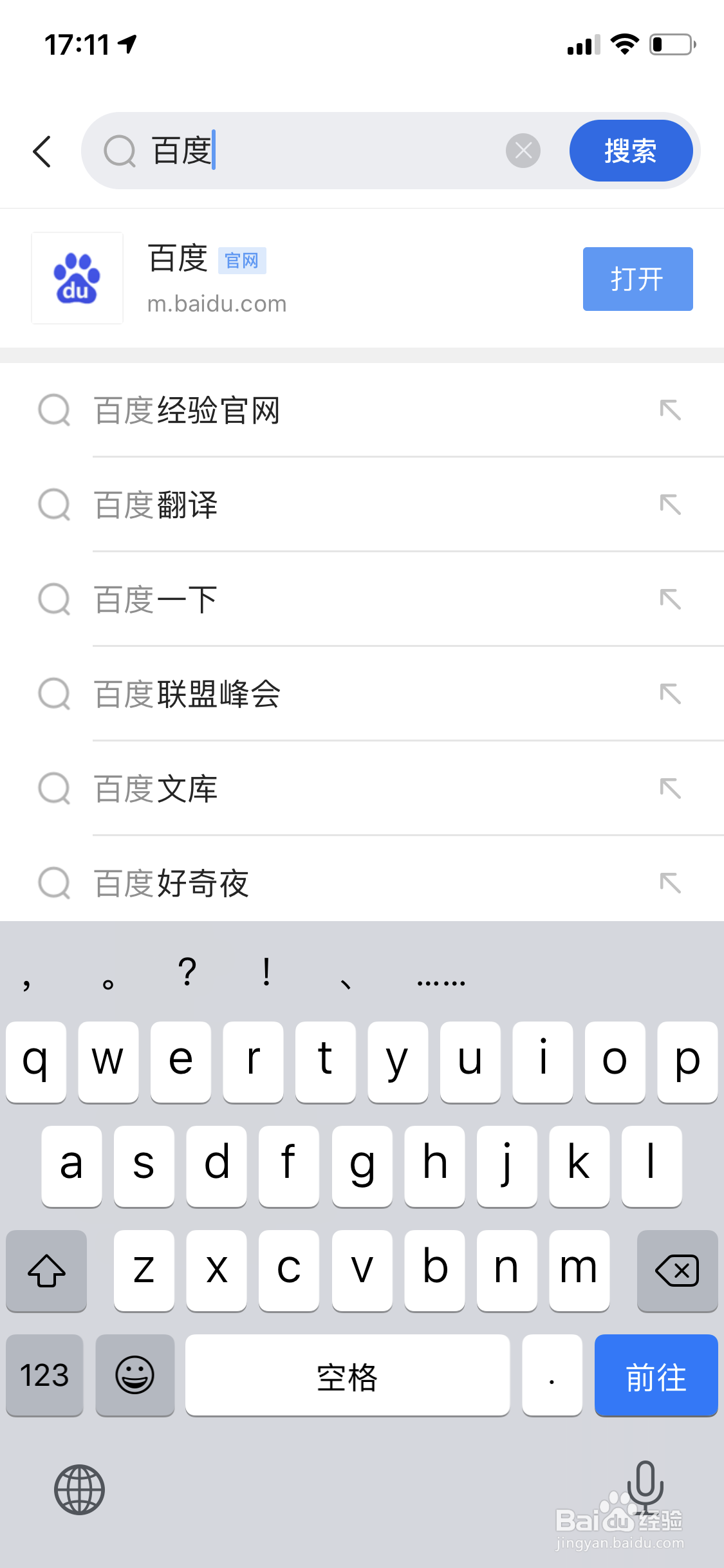Tap the magnifier icon next to 百度翻译
The width and height of the screenshot is (724, 1568).
point(55,506)
